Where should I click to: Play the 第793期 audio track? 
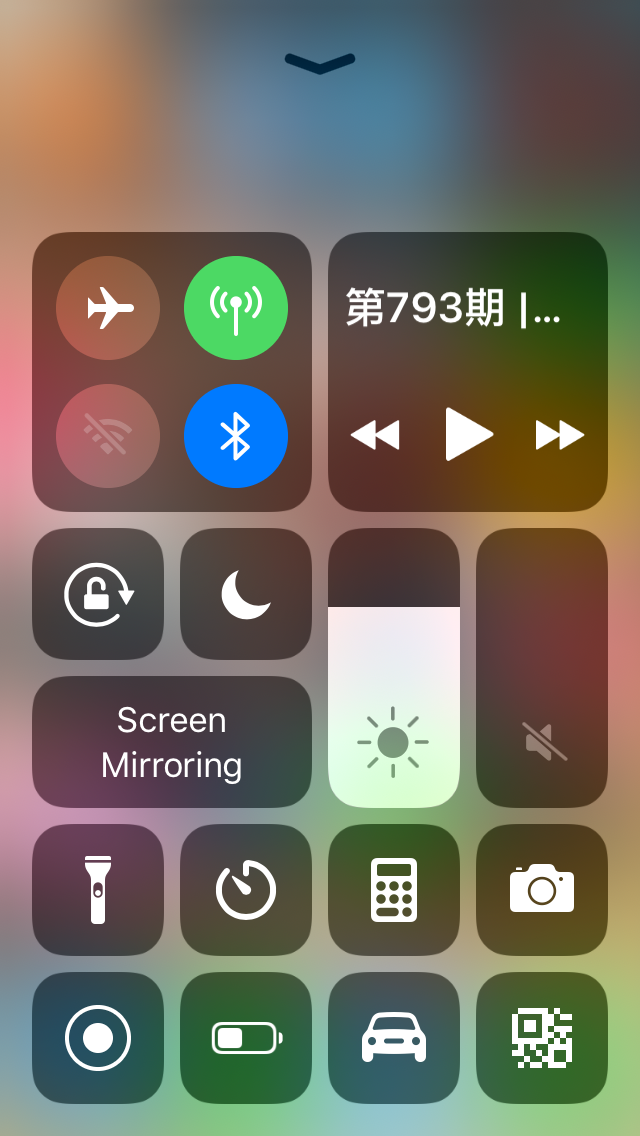[469, 434]
